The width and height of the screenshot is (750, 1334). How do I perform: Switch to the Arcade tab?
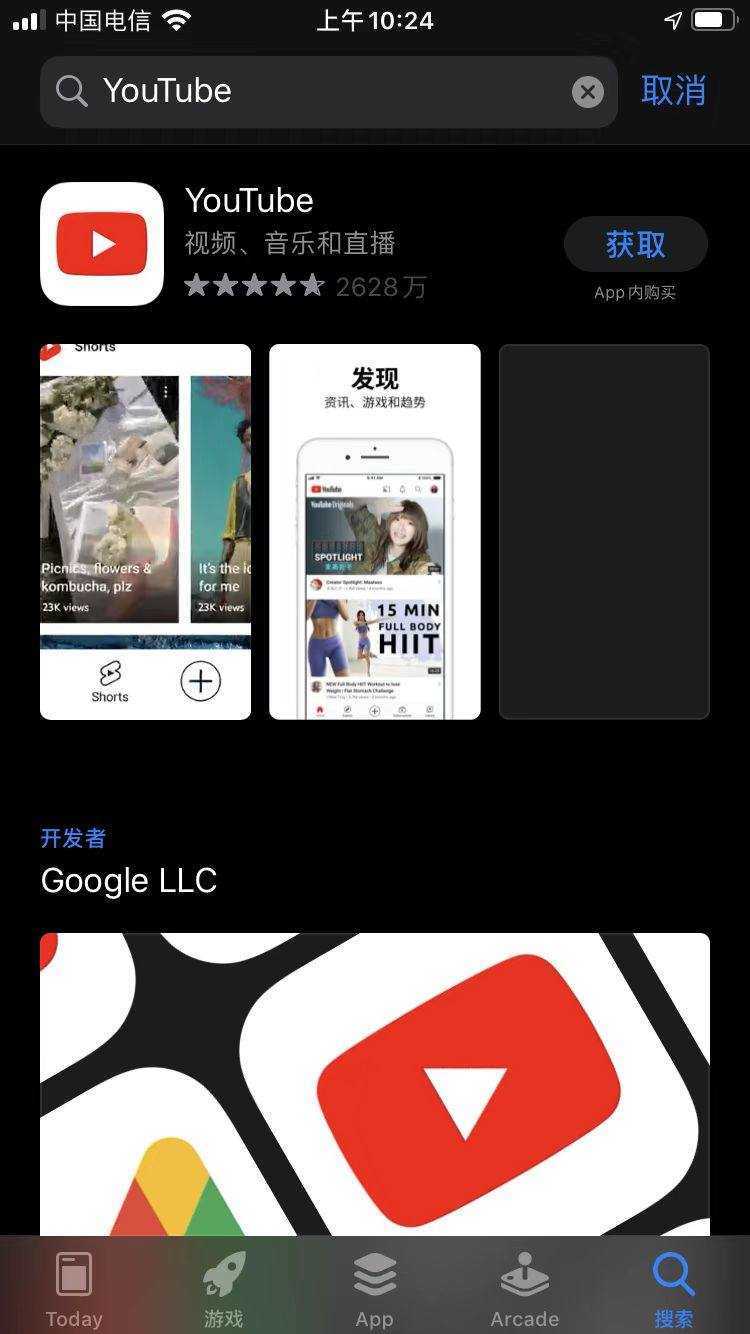[524, 1288]
